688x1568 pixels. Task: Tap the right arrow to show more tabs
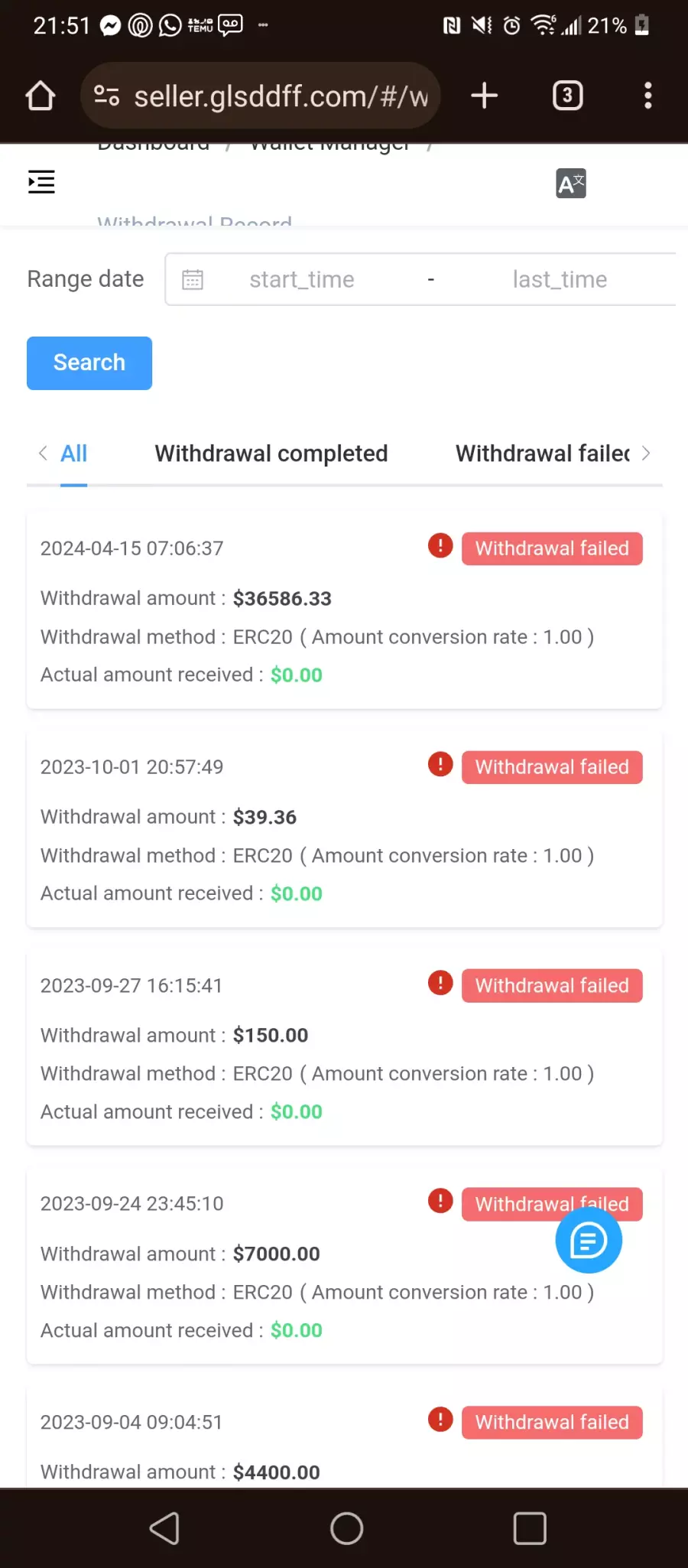tap(647, 454)
